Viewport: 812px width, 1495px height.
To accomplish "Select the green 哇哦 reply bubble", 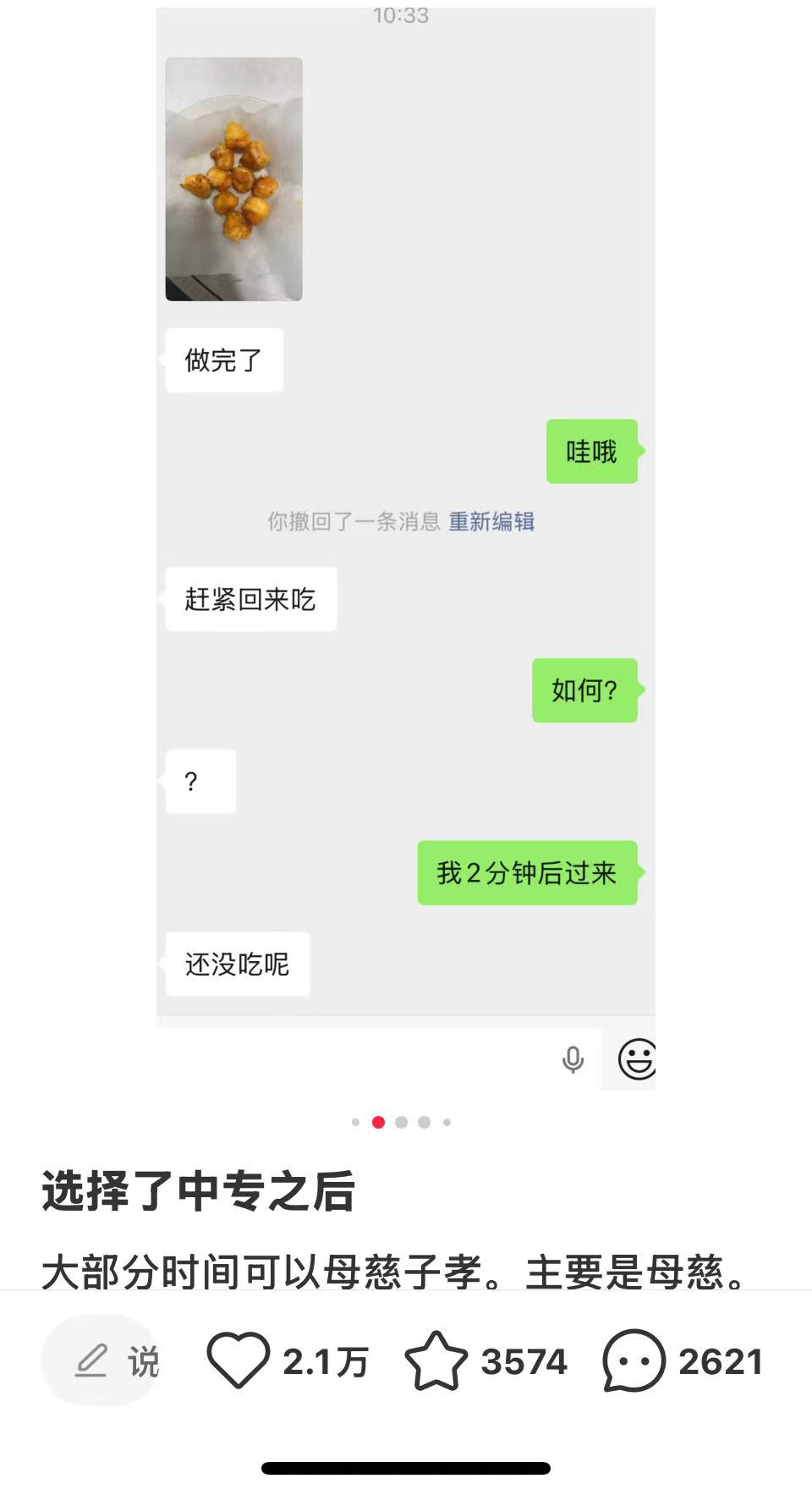I will pyautogui.click(x=591, y=451).
